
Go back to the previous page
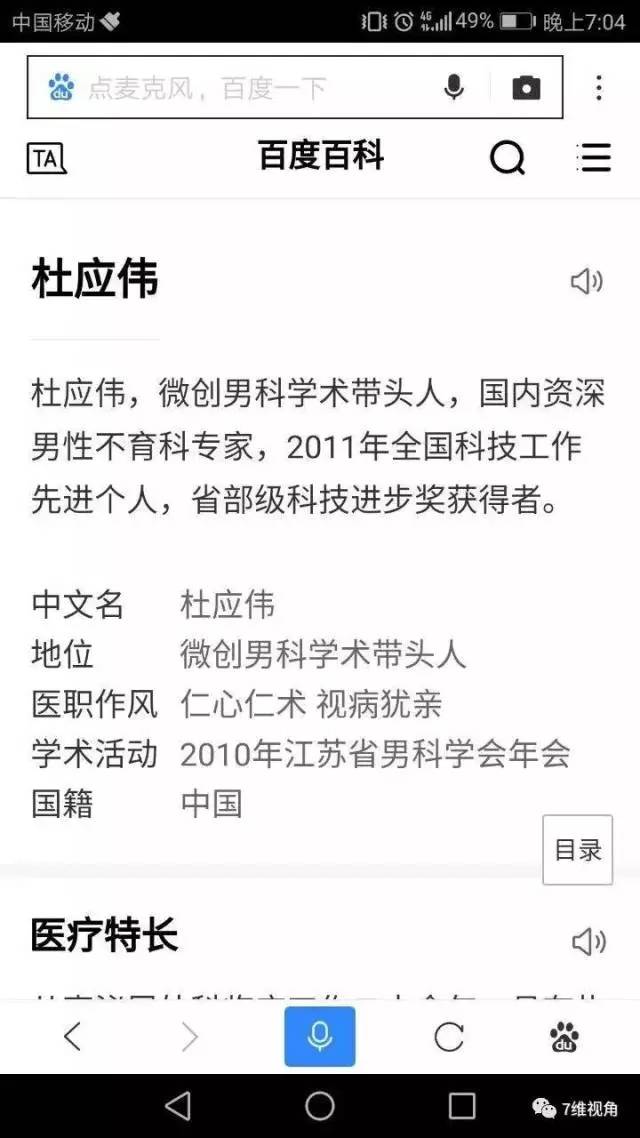[x=72, y=1037]
